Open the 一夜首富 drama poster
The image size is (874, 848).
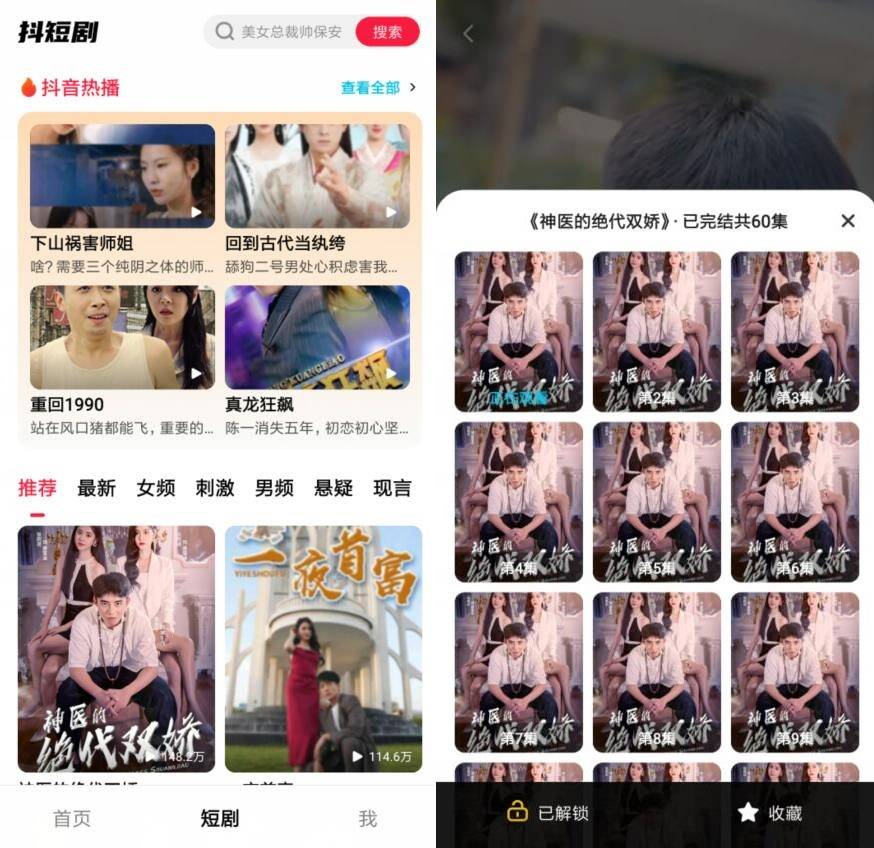[323, 648]
